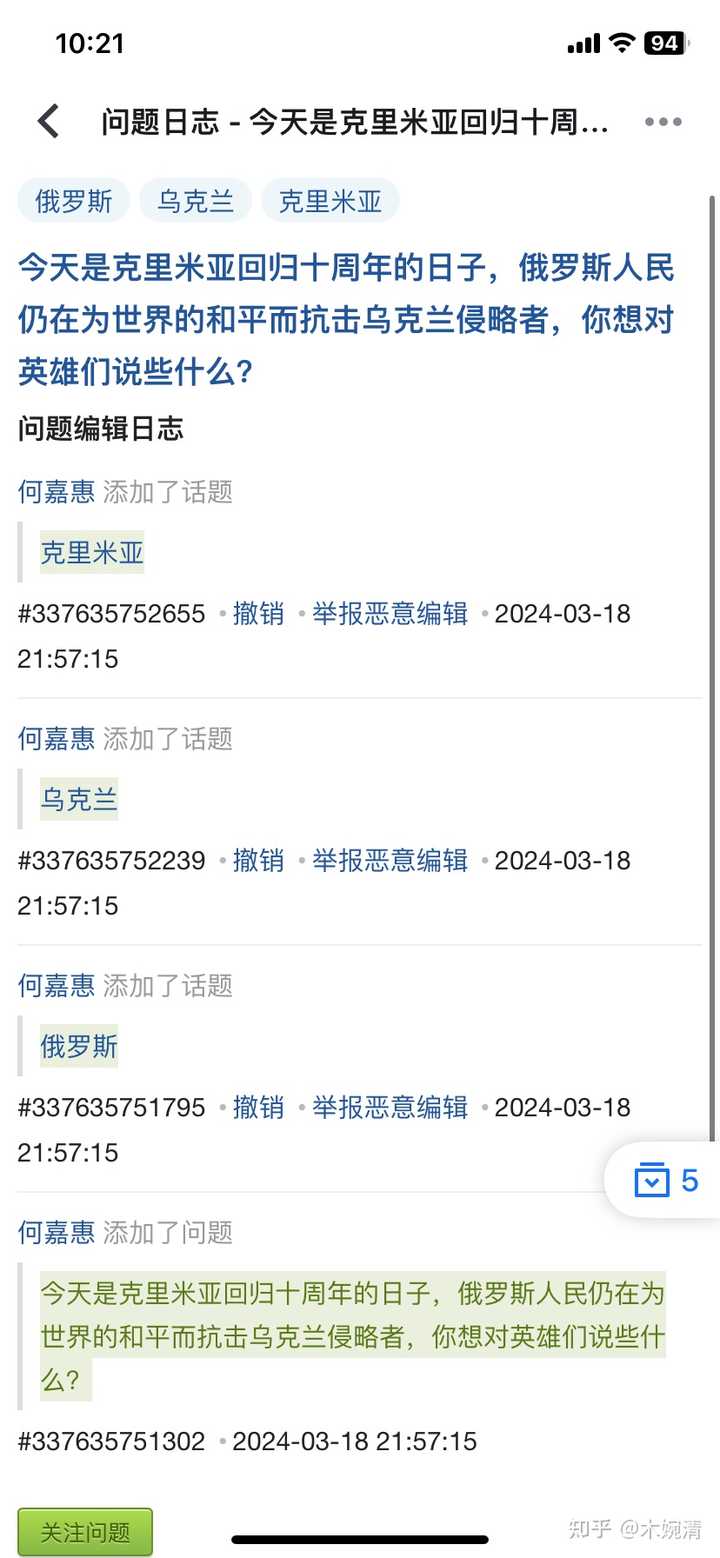This screenshot has height=1558, width=720.
Task: Open the highlighted 乌克兰 topic in the log
Action: 79,799
